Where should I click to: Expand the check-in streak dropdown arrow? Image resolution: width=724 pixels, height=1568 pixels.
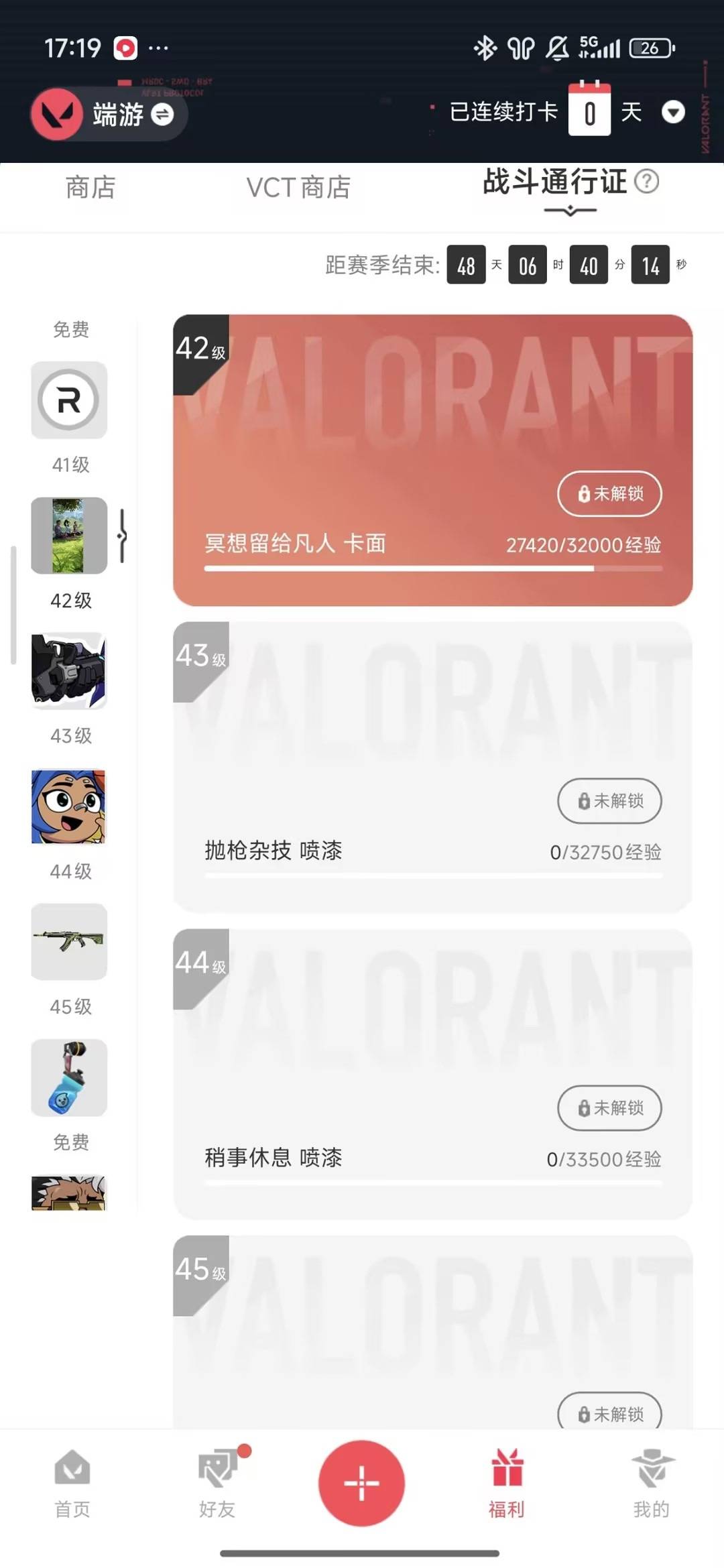click(673, 112)
